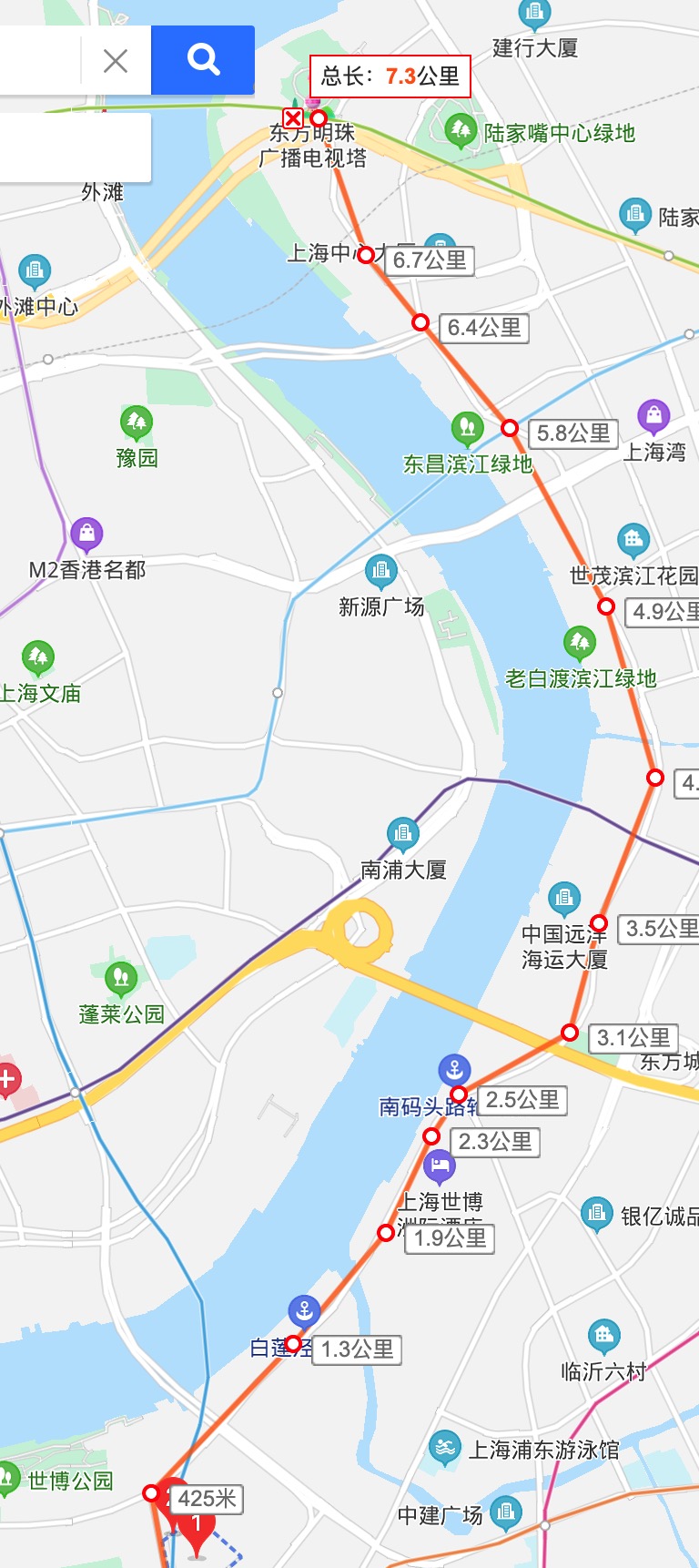Open the 上海文庙 marker

(x=37, y=657)
